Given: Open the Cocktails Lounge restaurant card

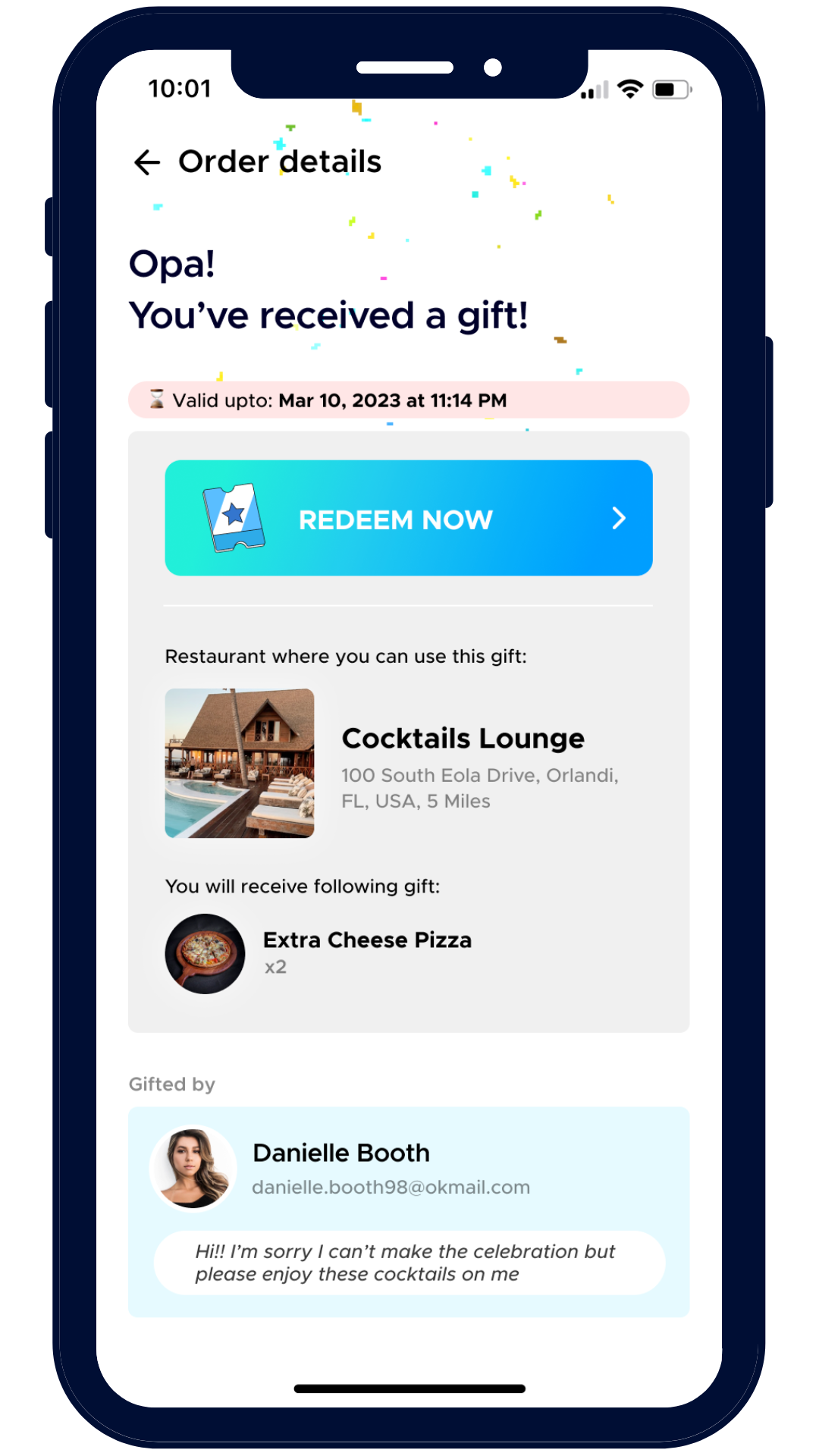Looking at the screenshot, I should pos(409,763).
